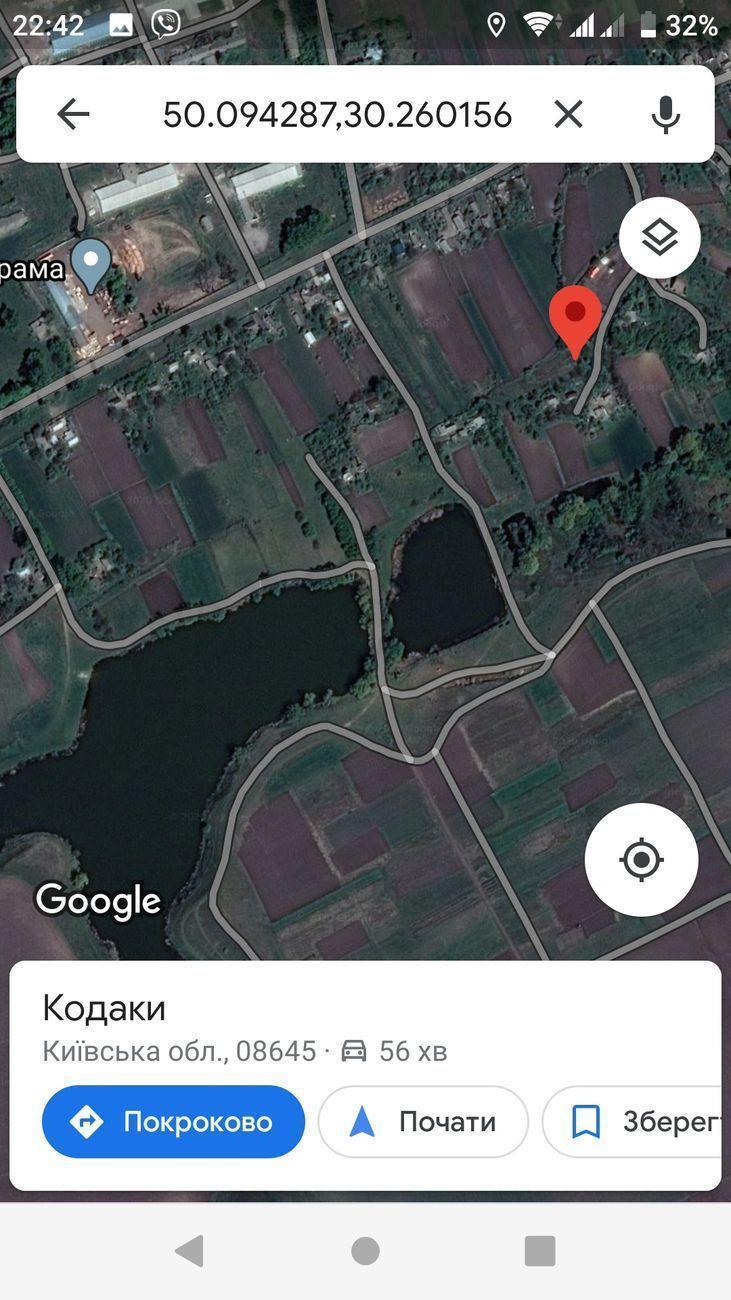731x1300 pixels.
Task: Go back from the coordinates search
Action: point(73,114)
